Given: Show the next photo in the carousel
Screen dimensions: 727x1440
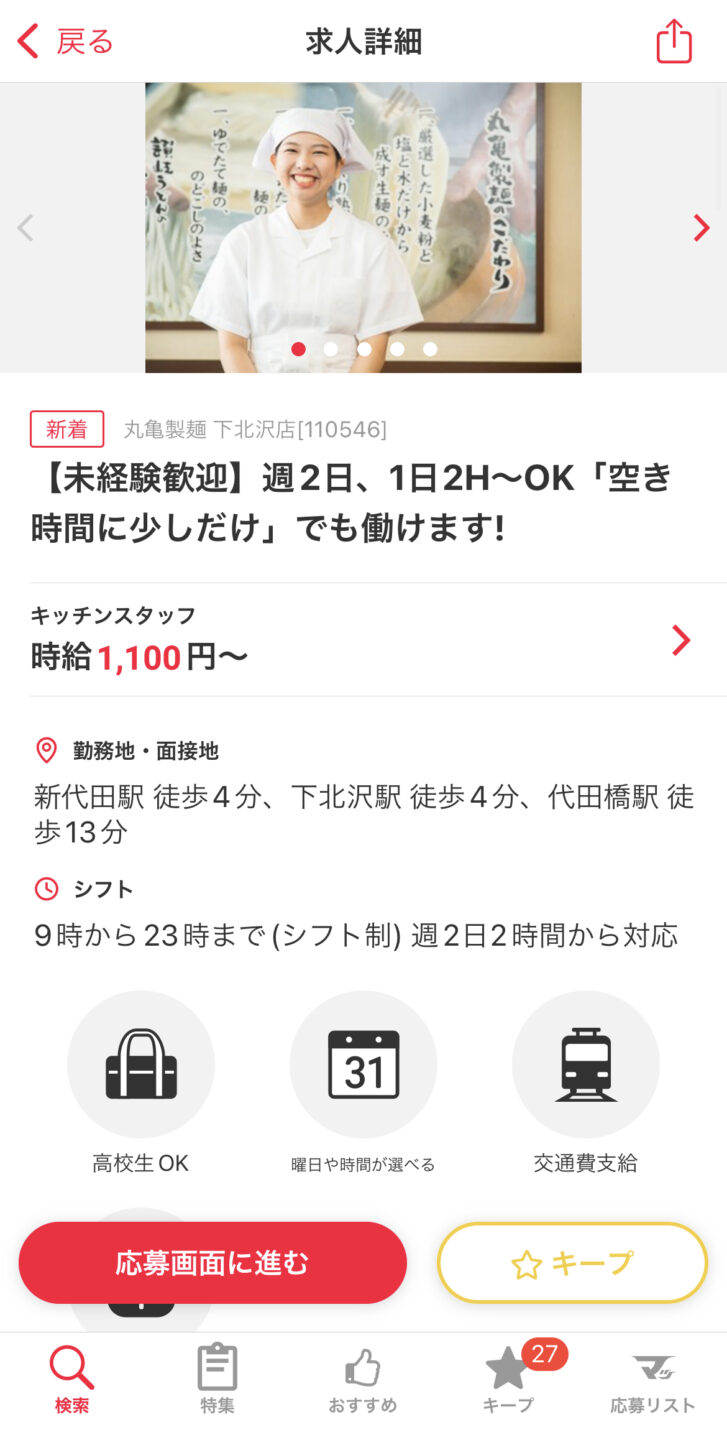Looking at the screenshot, I should click(x=701, y=228).
